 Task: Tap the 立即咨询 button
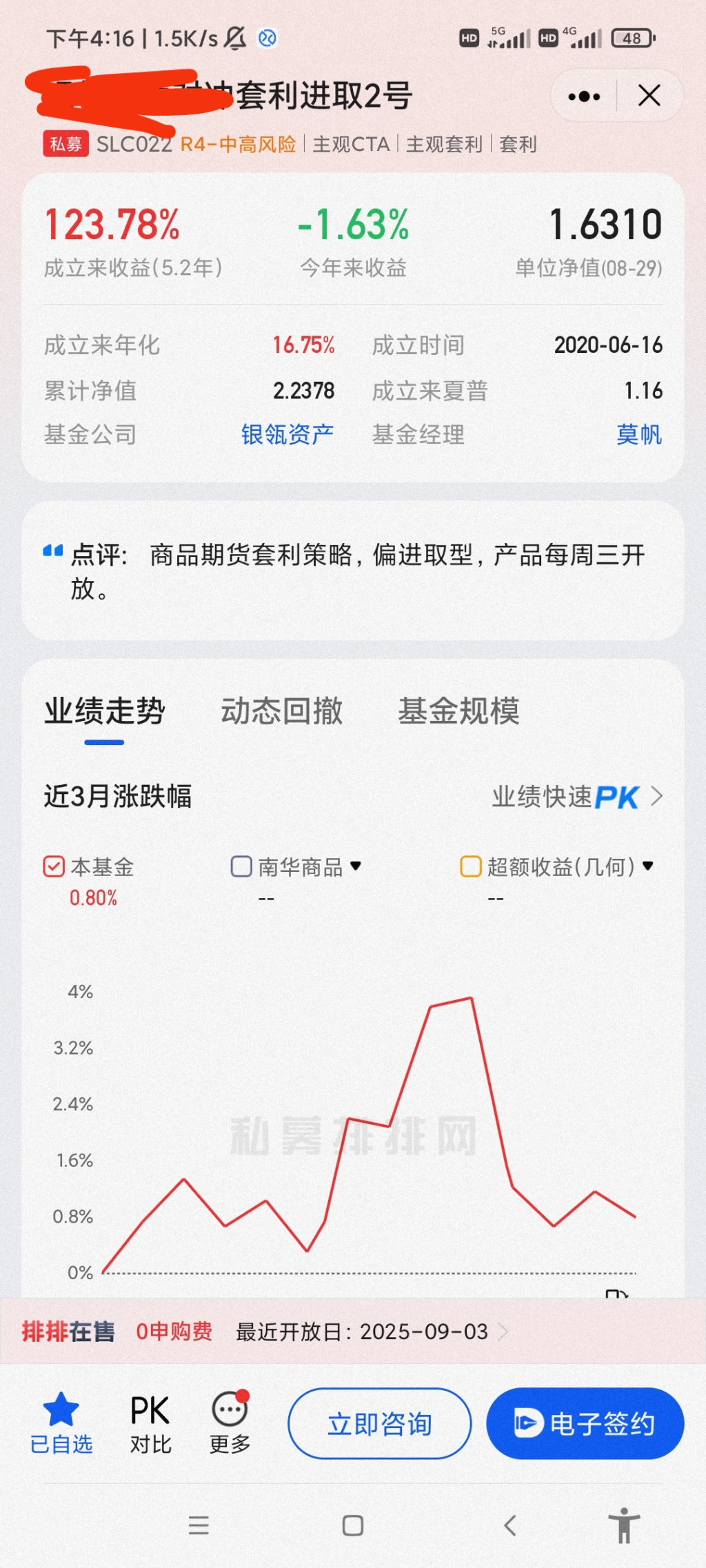379,1424
